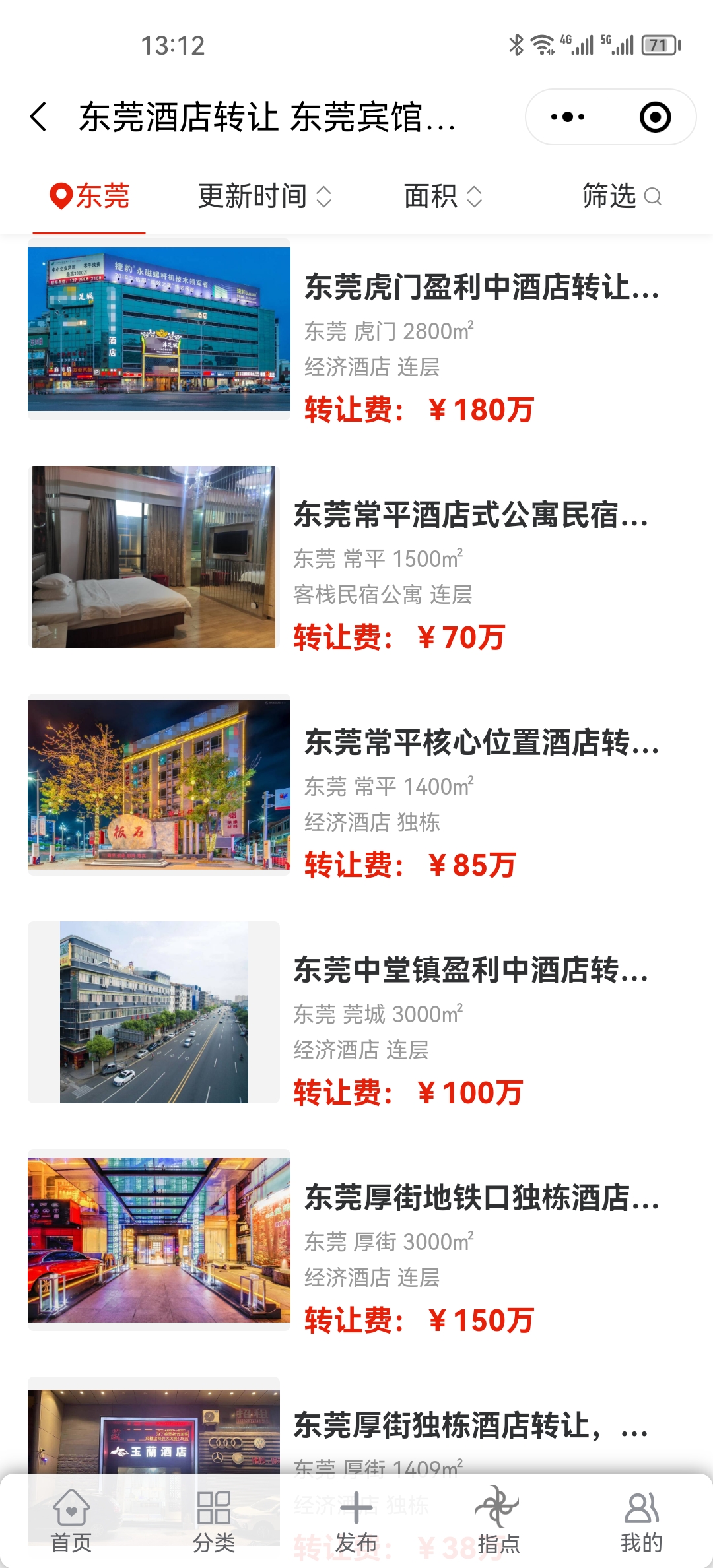Go back using the top-left arrow
713x1568 pixels.
click(x=40, y=117)
